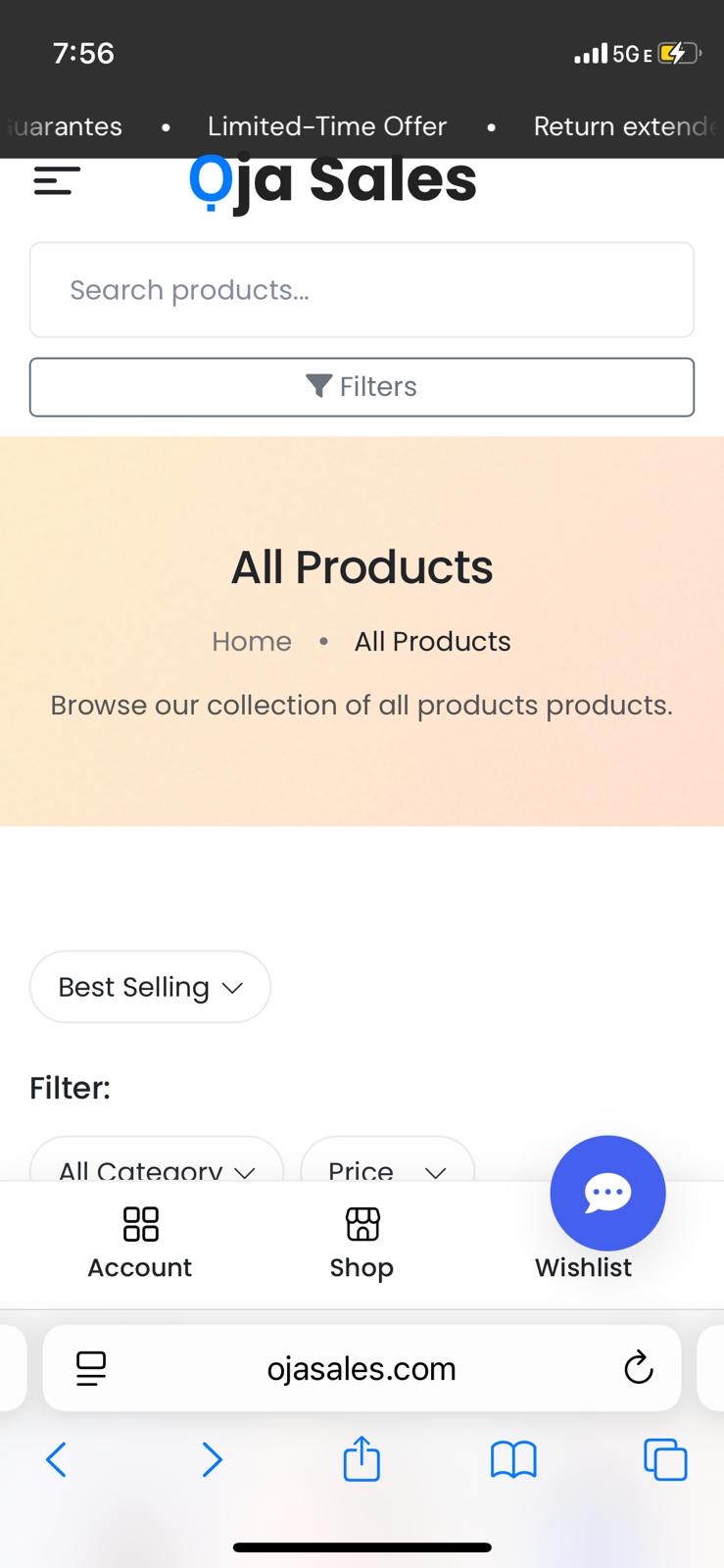
Task: Go forward in Safari
Action: pyautogui.click(x=212, y=1460)
